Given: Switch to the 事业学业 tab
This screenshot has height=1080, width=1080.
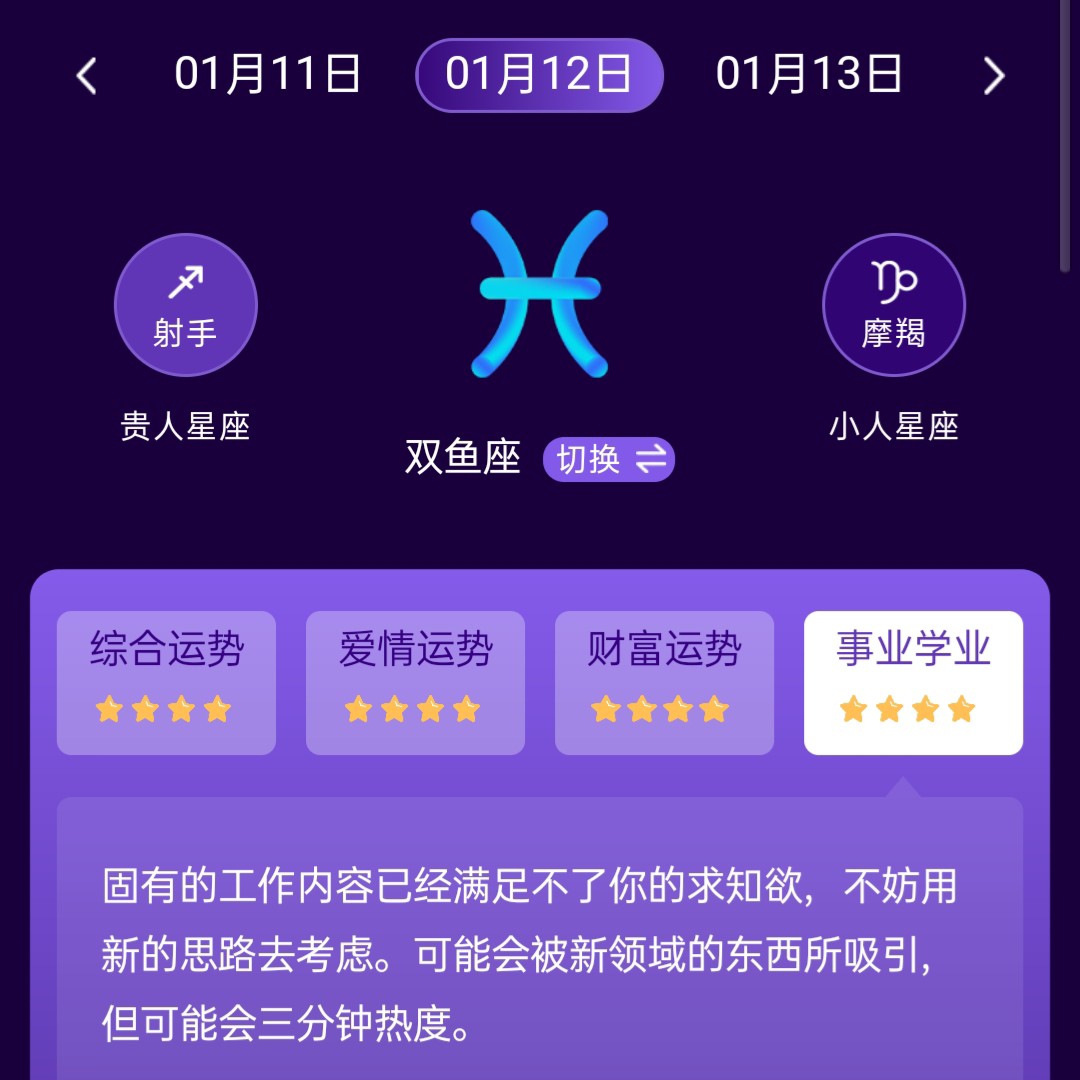Looking at the screenshot, I should click(913, 682).
